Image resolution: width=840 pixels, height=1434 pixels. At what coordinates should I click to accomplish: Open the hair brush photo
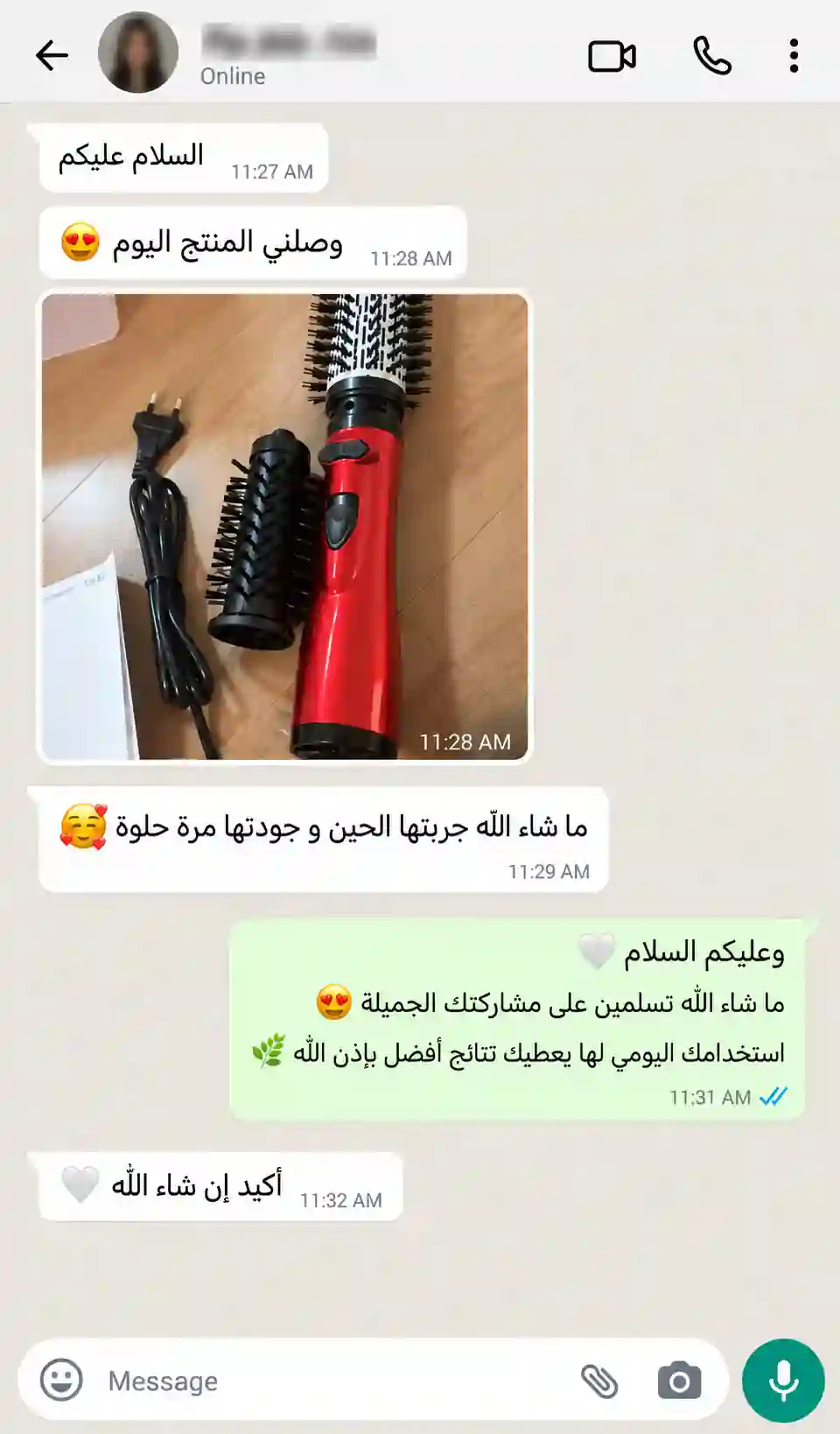[284, 526]
